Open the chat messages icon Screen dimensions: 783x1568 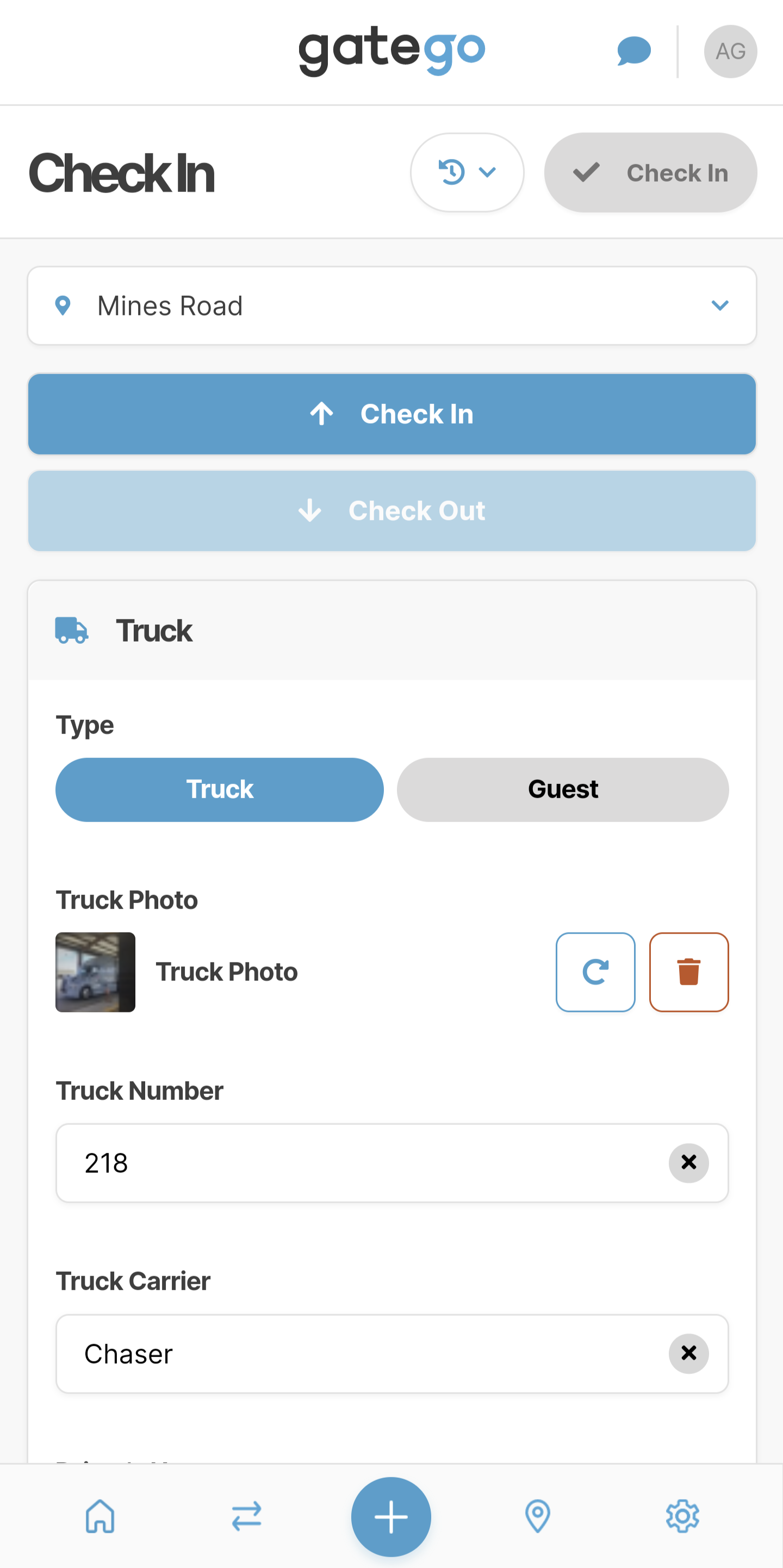point(633,52)
